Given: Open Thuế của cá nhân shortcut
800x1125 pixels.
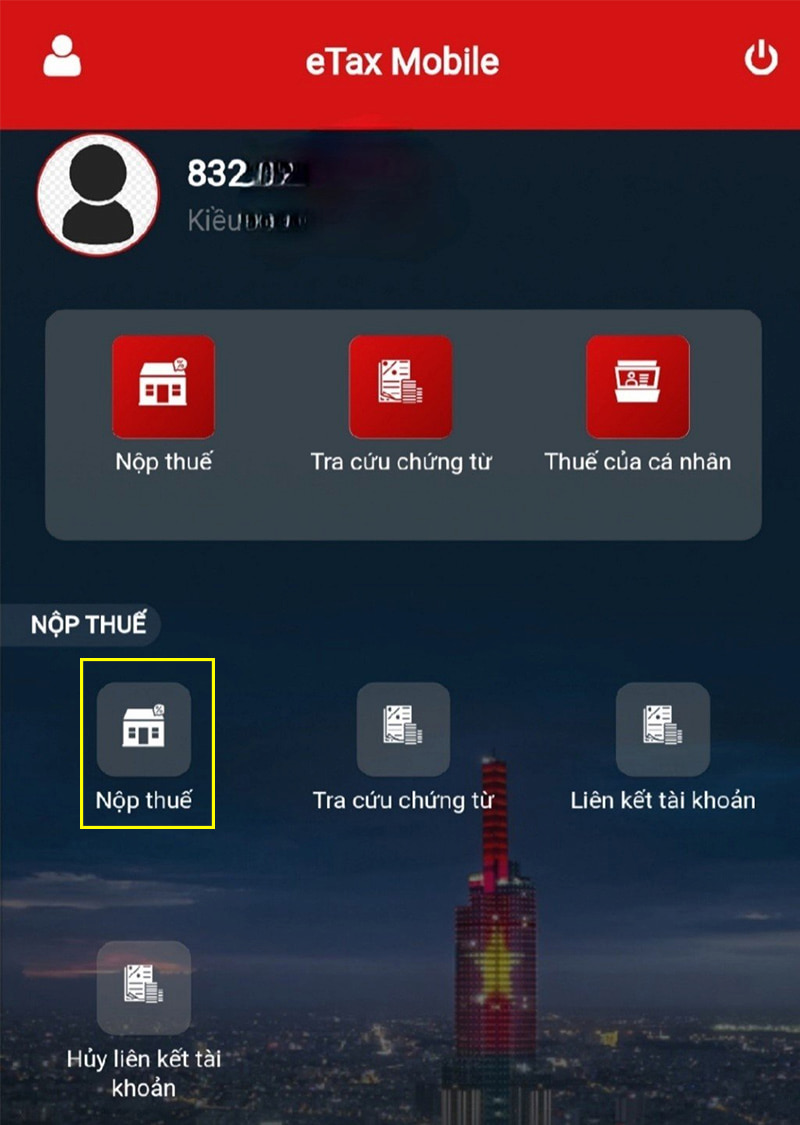Looking at the screenshot, I should pyautogui.click(x=637, y=388).
